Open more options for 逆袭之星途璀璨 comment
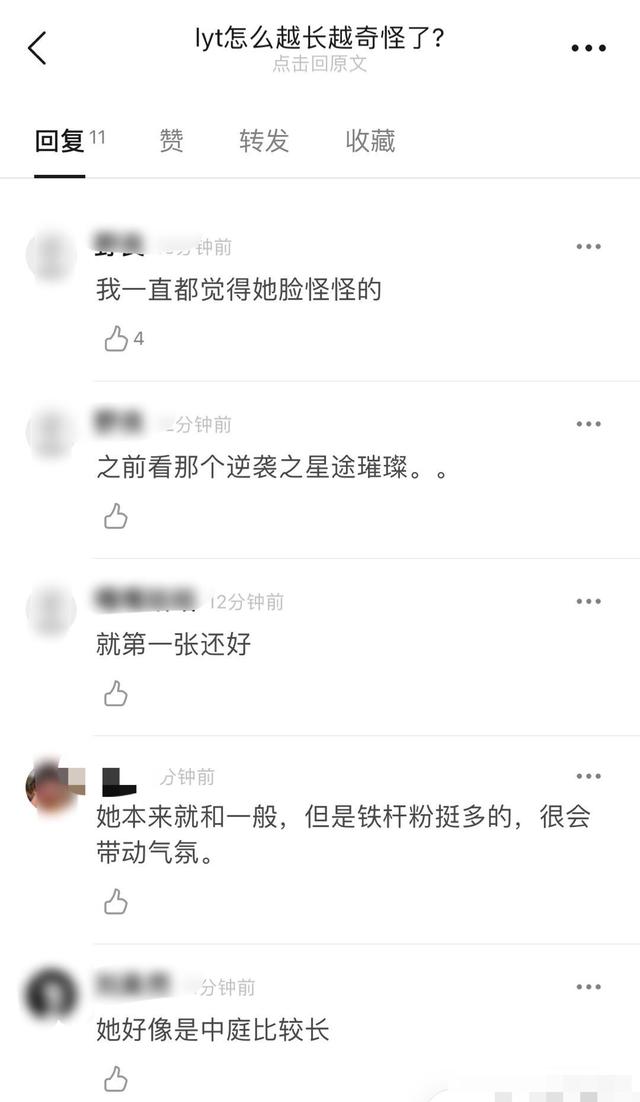This screenshot has width=640, height=1102. pos(588,424)
